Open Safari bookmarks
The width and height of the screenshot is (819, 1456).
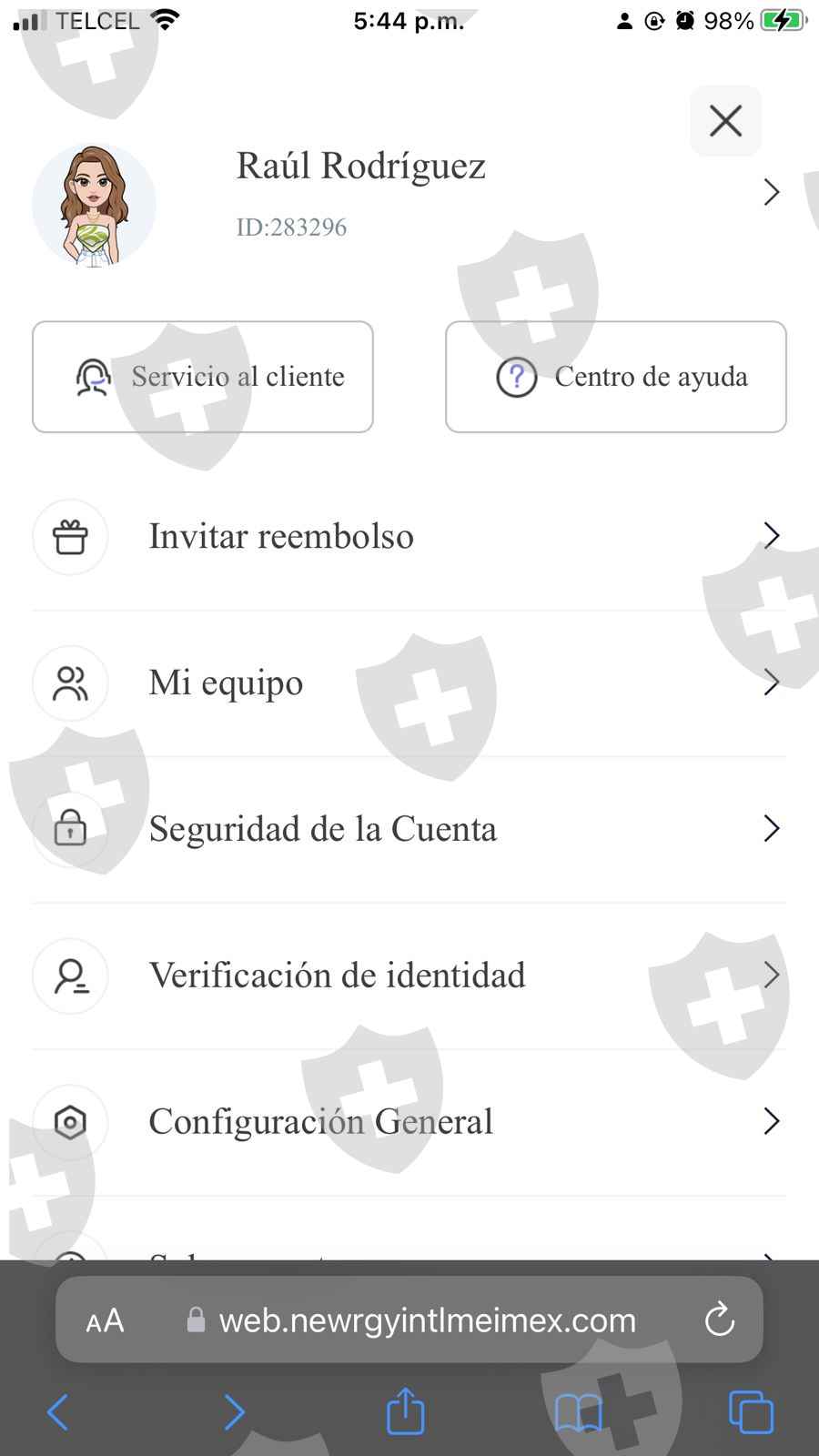click(578, 1412)
